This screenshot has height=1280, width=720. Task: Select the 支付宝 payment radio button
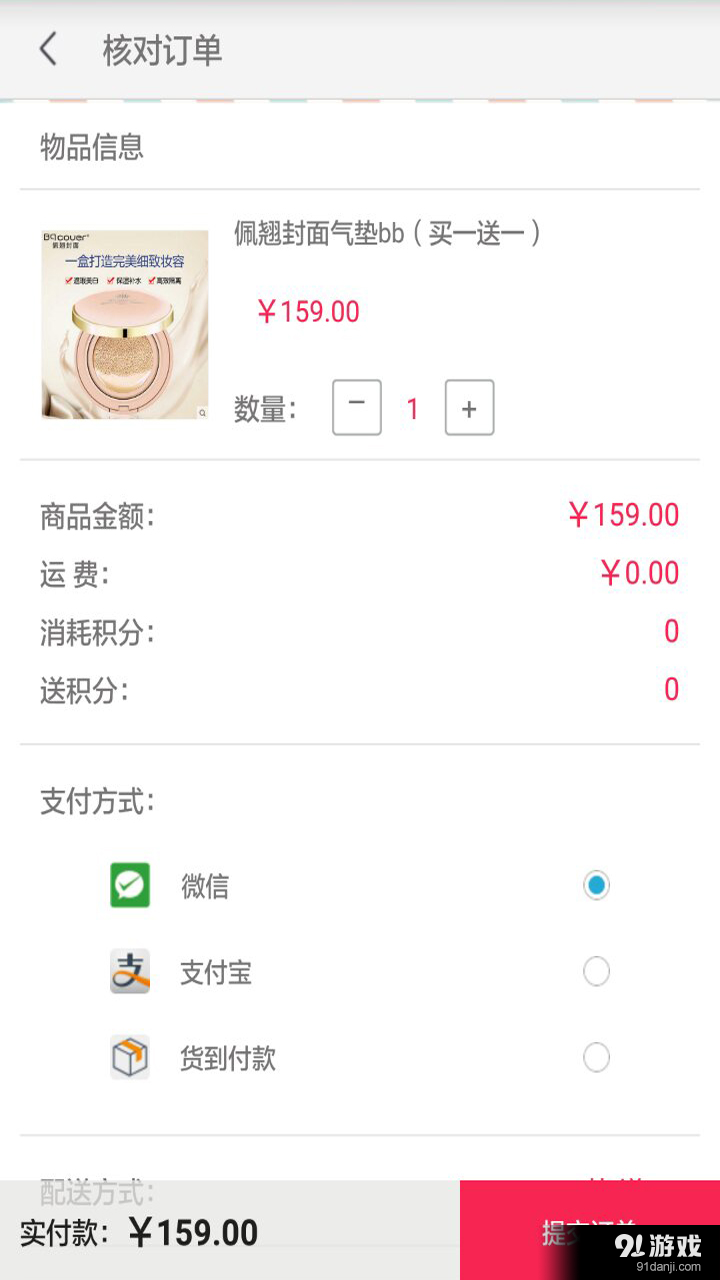click(596, 971)
